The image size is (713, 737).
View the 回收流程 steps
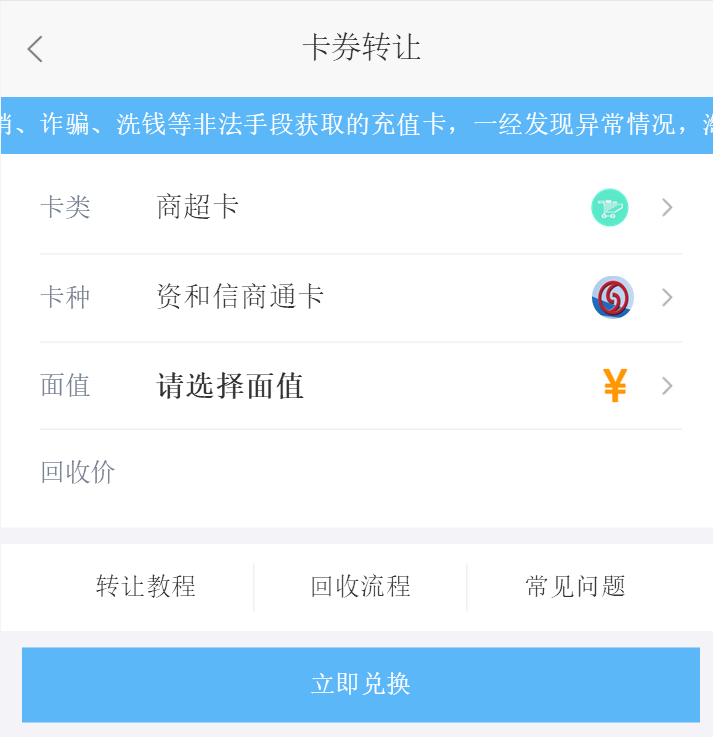pos(360,586)
